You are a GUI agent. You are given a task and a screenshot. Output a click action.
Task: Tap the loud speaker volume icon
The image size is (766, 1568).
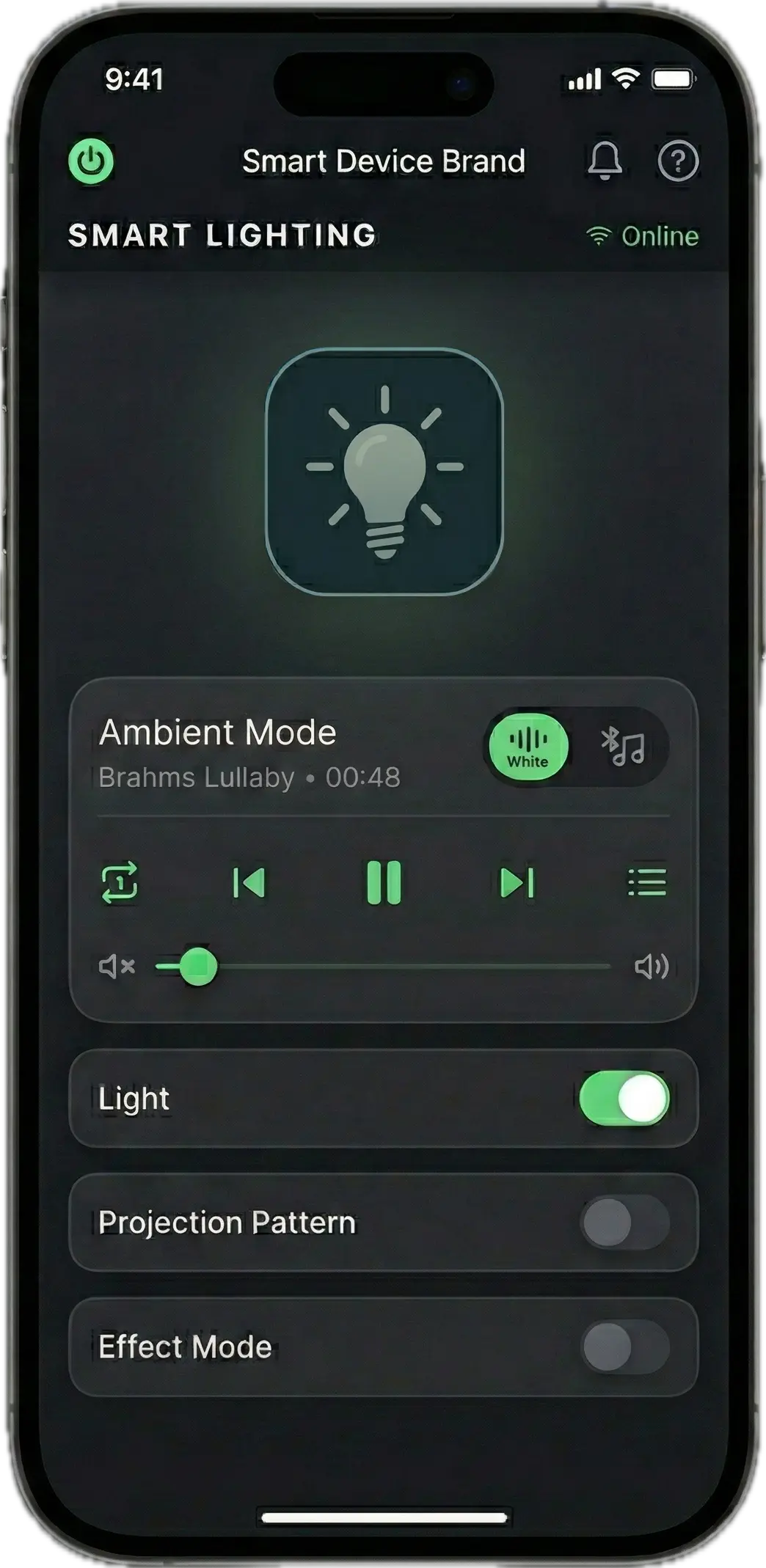[652, 967]
